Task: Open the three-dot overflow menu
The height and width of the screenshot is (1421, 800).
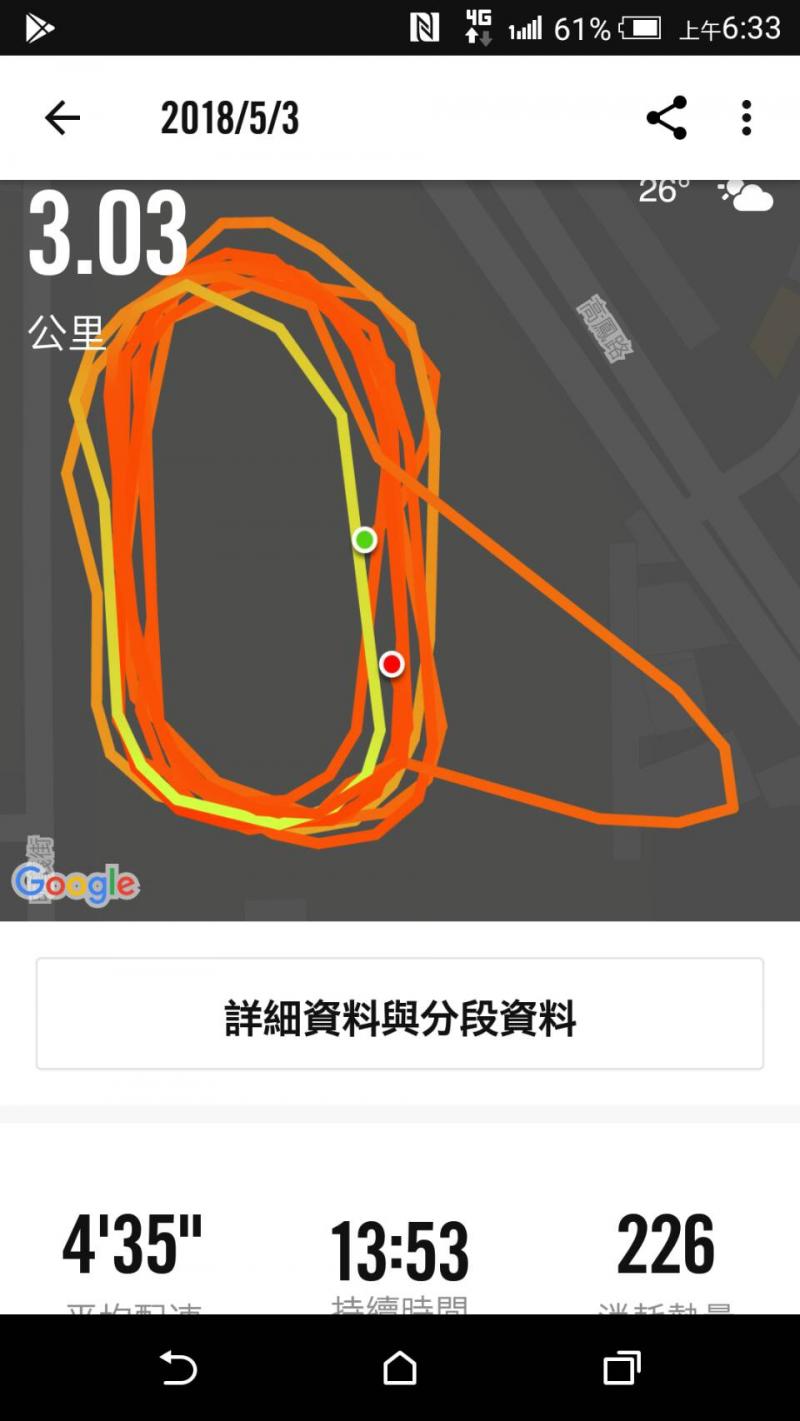Action: click(x=746, y=118)
